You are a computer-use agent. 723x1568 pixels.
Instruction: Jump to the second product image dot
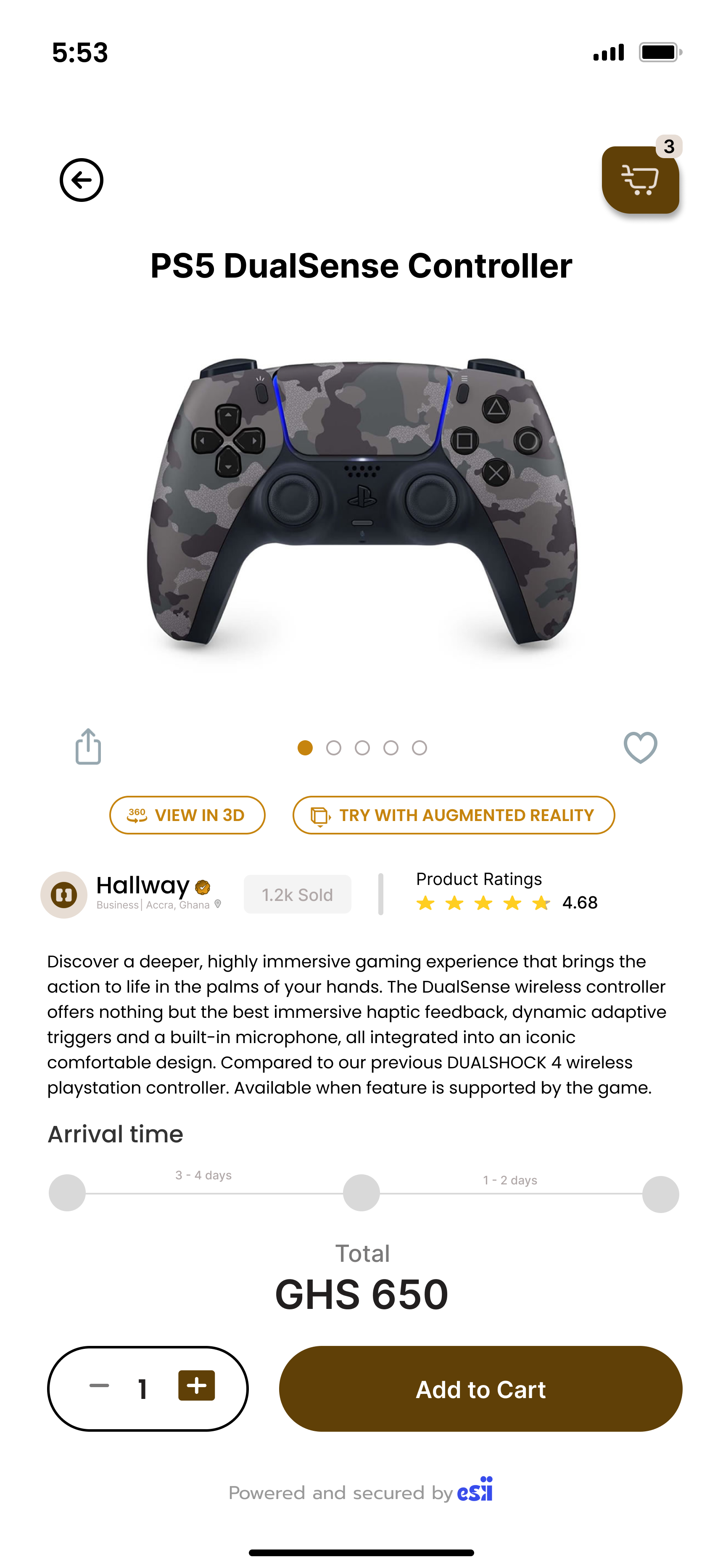click(333, 748)
